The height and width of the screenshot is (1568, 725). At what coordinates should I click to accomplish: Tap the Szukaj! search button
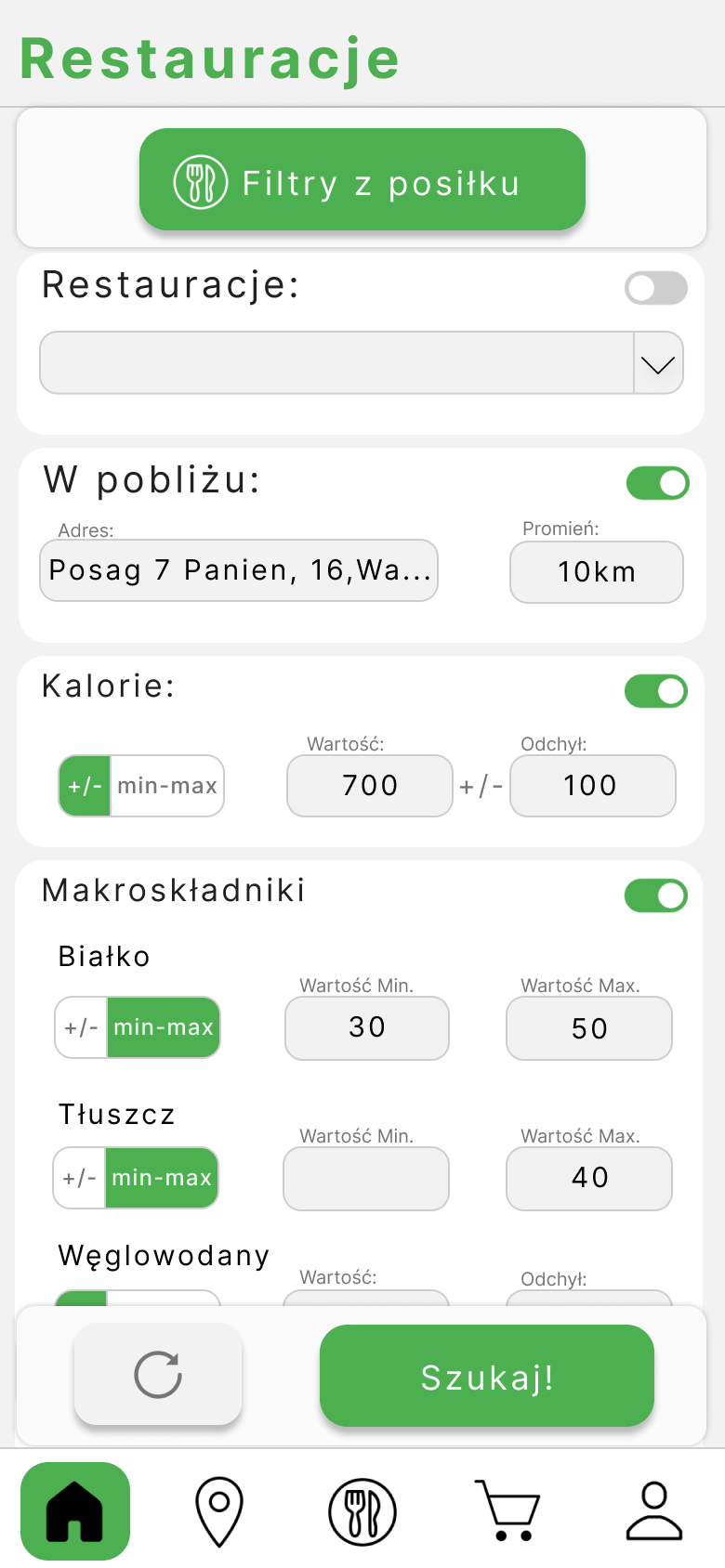pos(487,1376)
